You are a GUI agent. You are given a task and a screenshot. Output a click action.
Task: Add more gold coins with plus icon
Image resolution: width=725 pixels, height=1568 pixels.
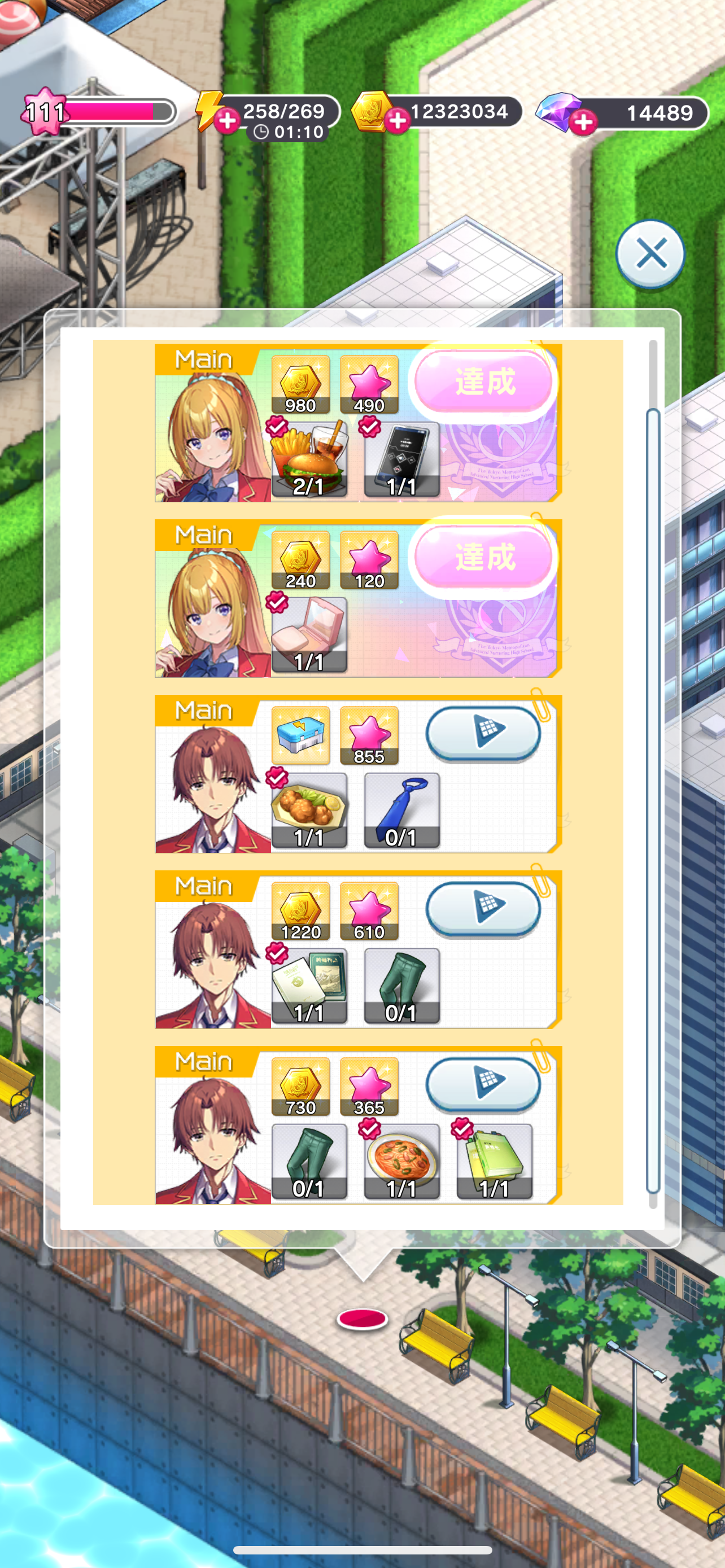tap(398, 121)
